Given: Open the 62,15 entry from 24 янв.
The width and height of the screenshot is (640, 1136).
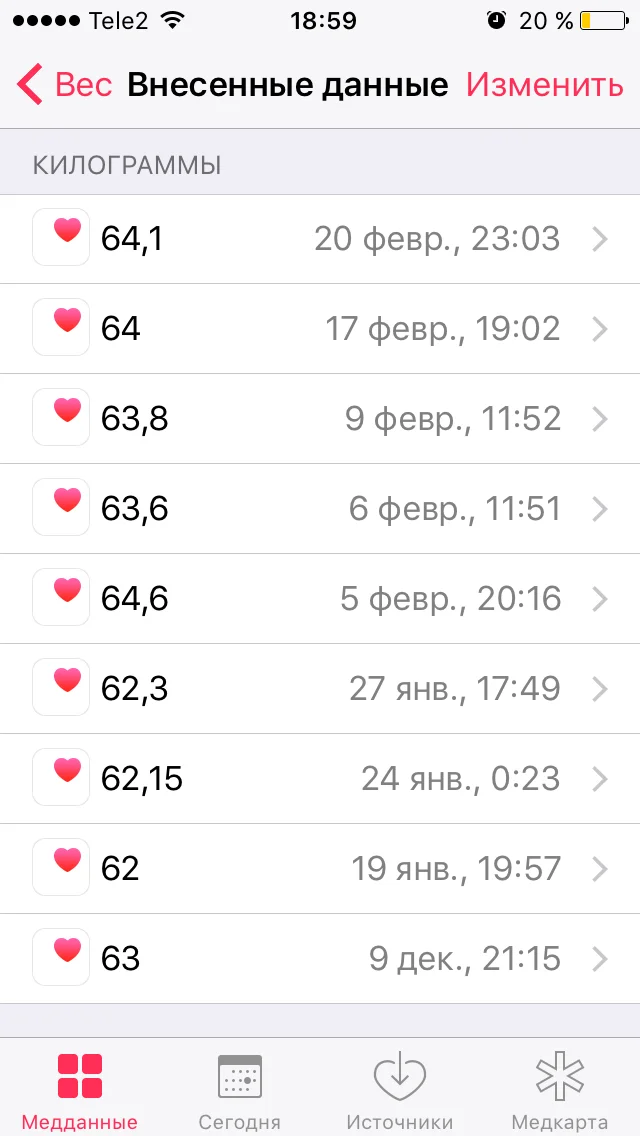Looking at the screenshot, I should pyautogui.click(x=320, y=779).
